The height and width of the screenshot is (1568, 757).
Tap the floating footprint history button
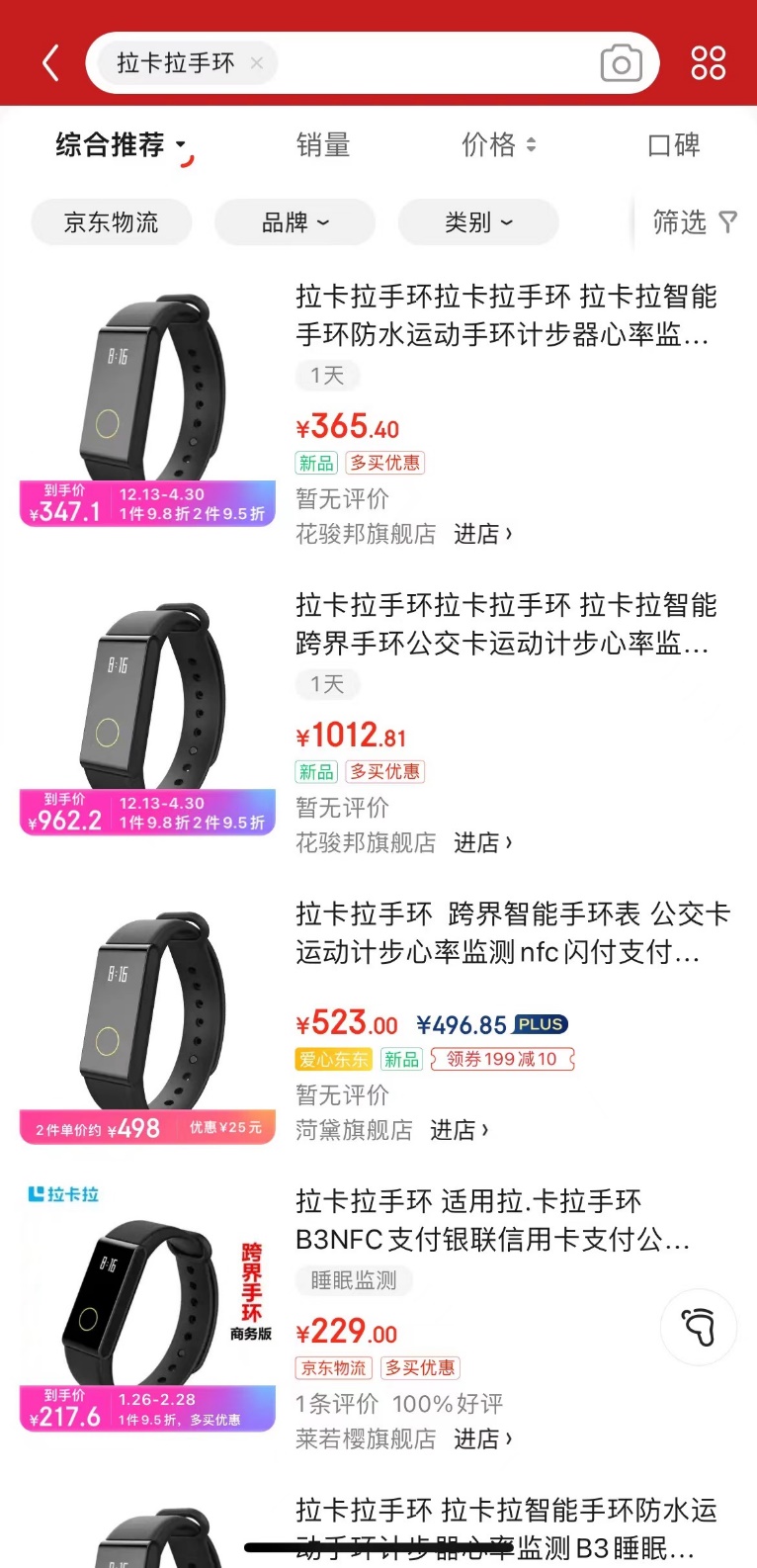click(x=699, y=1327)
